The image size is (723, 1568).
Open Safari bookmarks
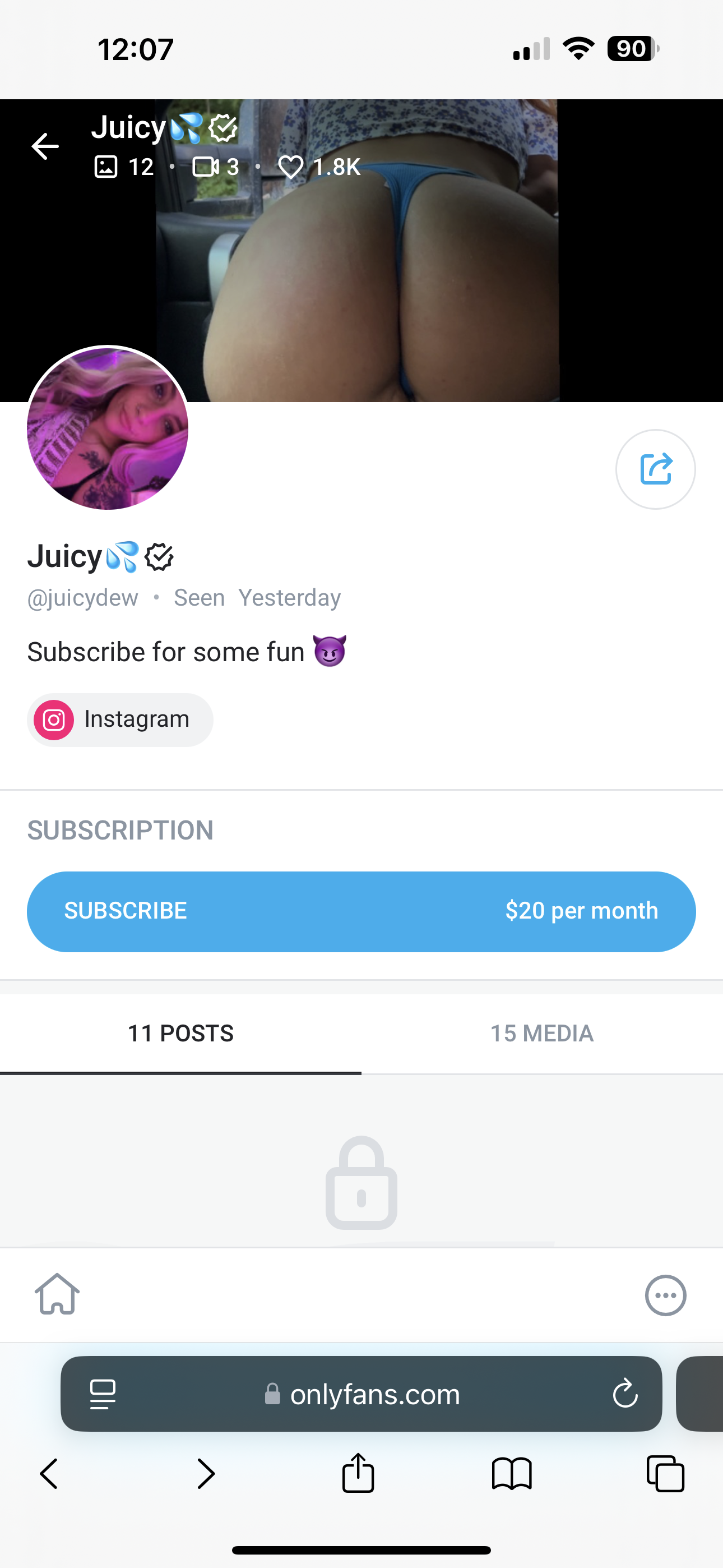coord(512,1474)
